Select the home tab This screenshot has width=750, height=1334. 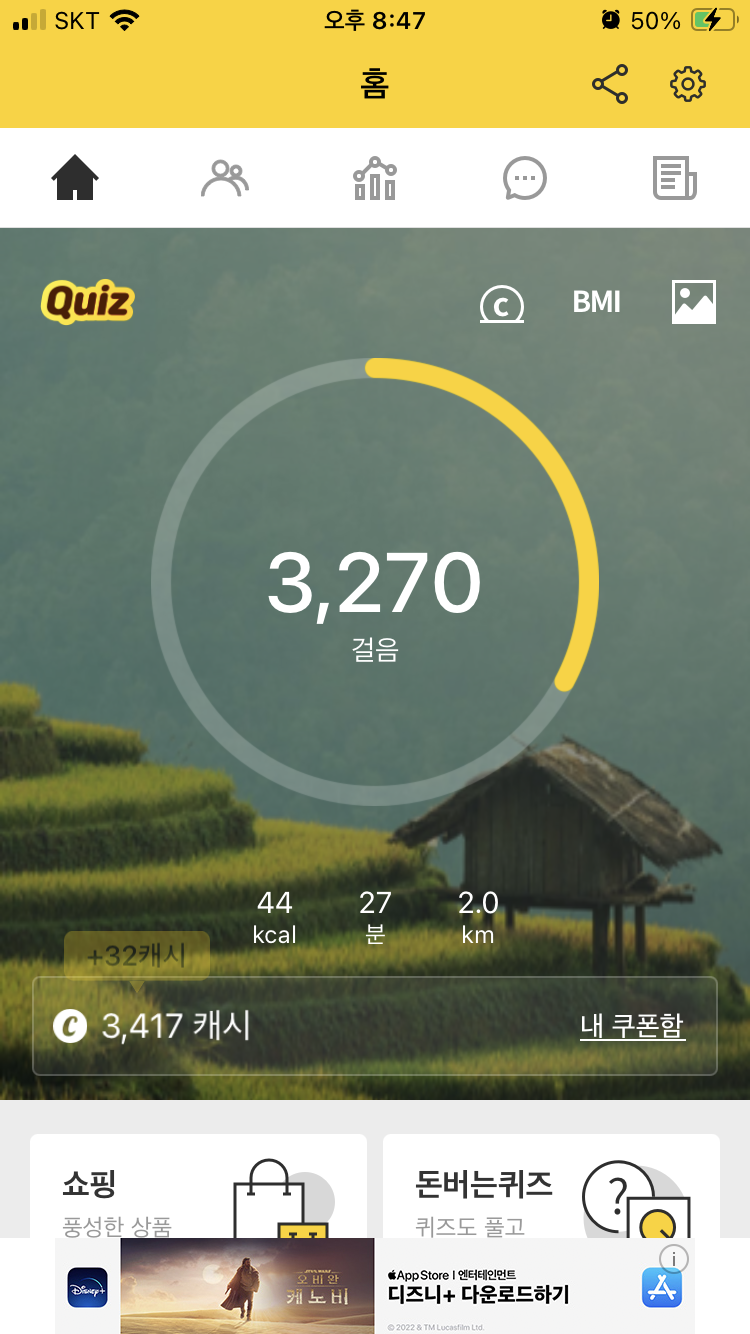pos(75,179)
